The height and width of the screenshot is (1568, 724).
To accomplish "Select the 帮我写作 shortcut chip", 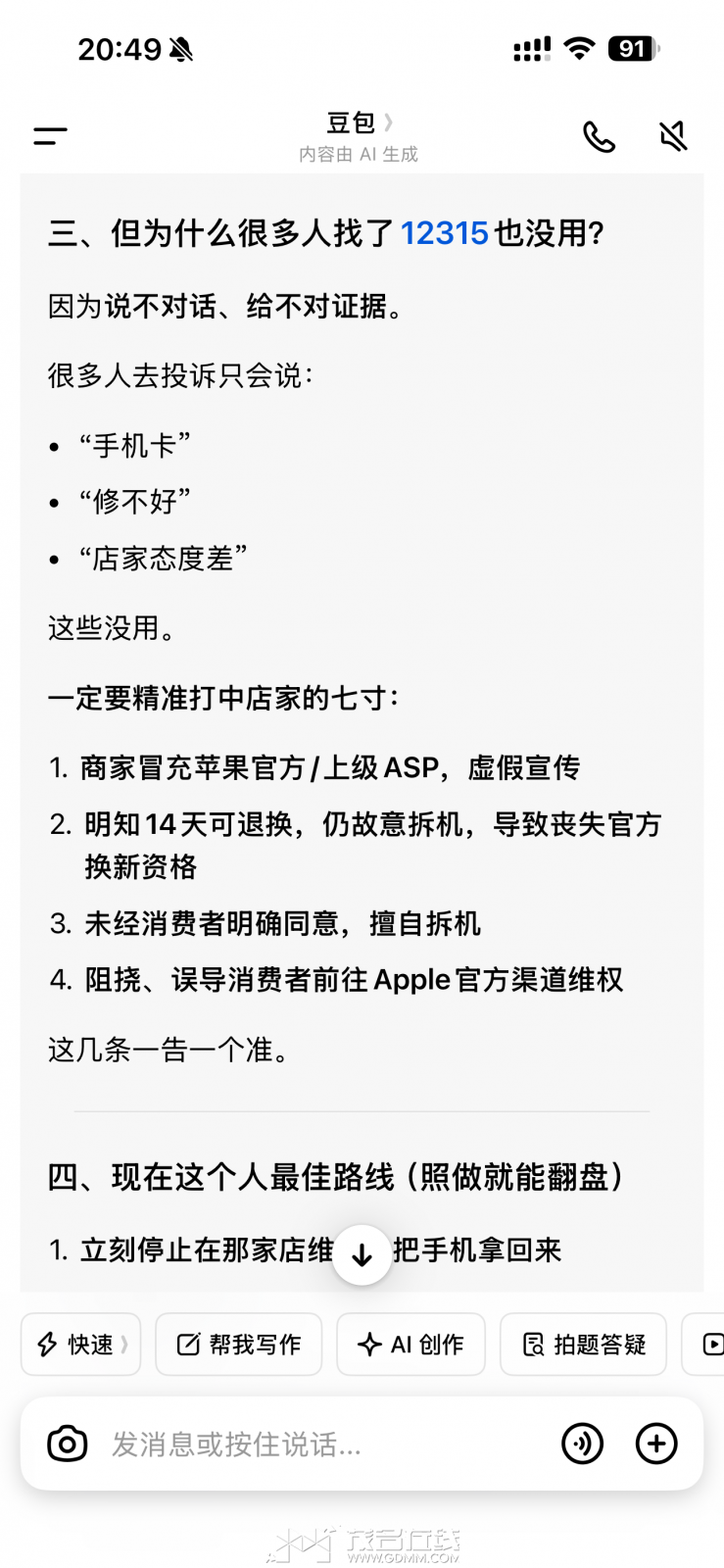I will [238, 1345].
